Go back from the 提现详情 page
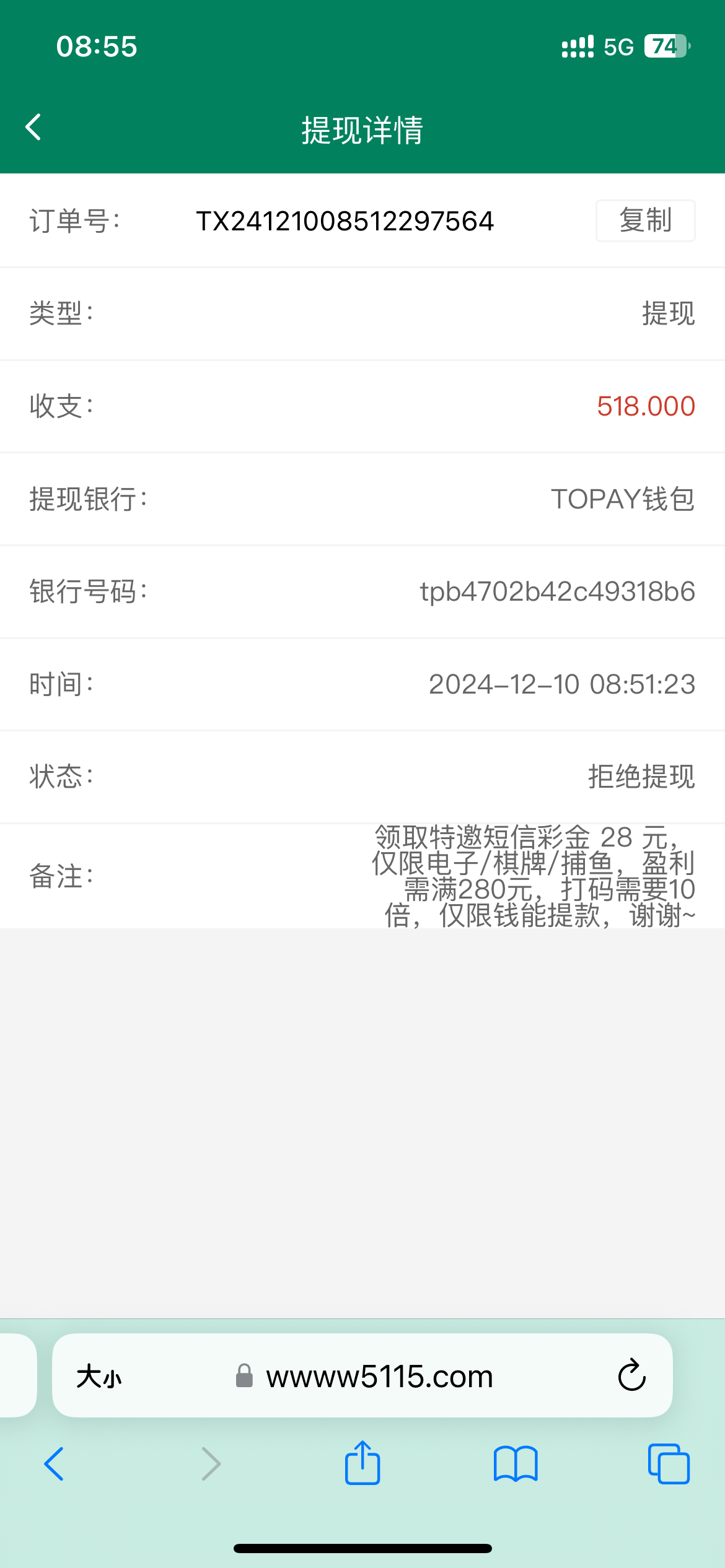This screenshot has height=1568, width=725. point(33,128)
